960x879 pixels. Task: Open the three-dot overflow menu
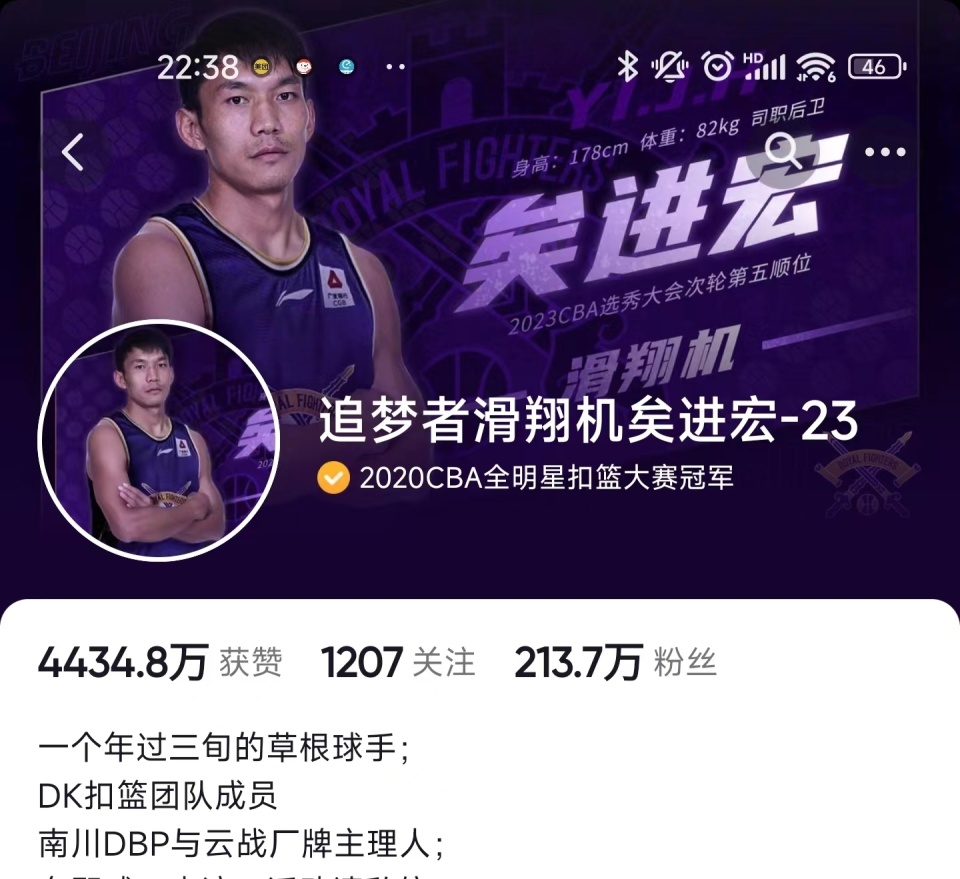(x=884, y=152)
